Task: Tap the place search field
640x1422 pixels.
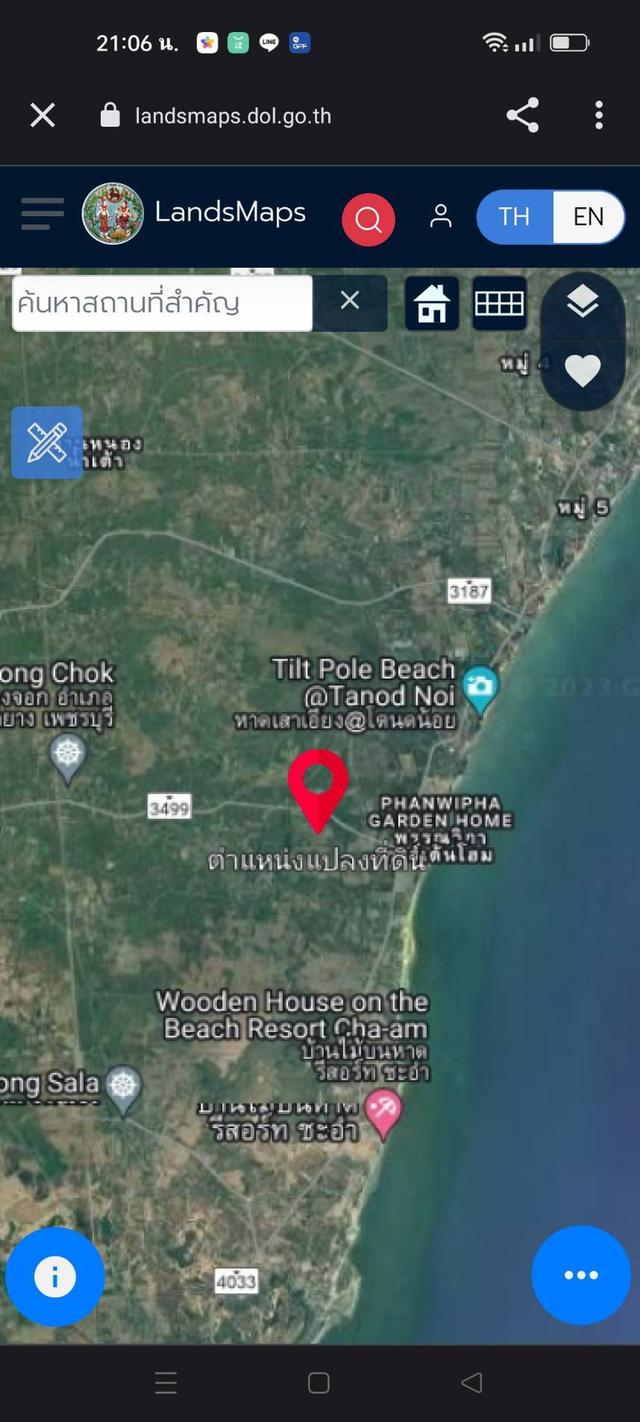Action: pos(162,303)
